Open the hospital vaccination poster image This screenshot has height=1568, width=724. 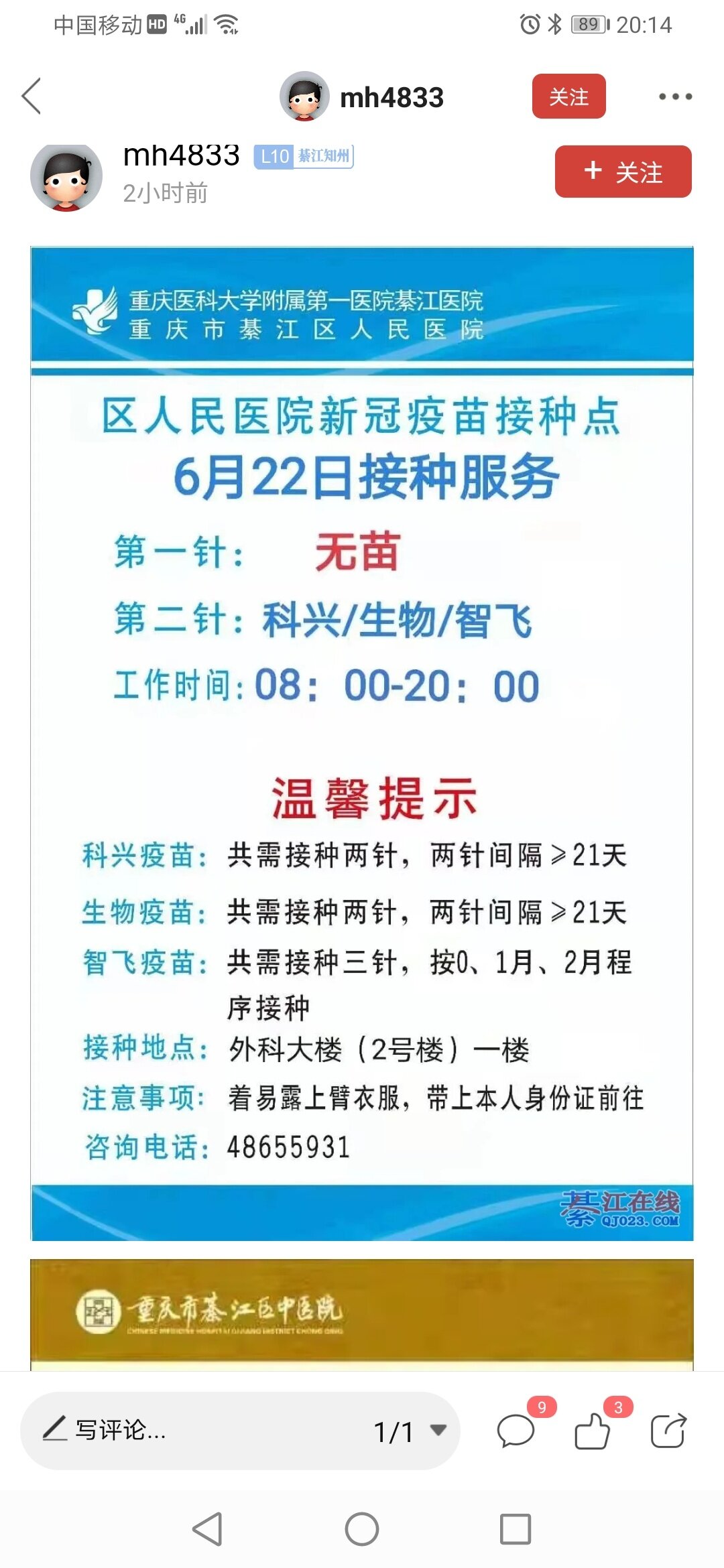(362, 744)
